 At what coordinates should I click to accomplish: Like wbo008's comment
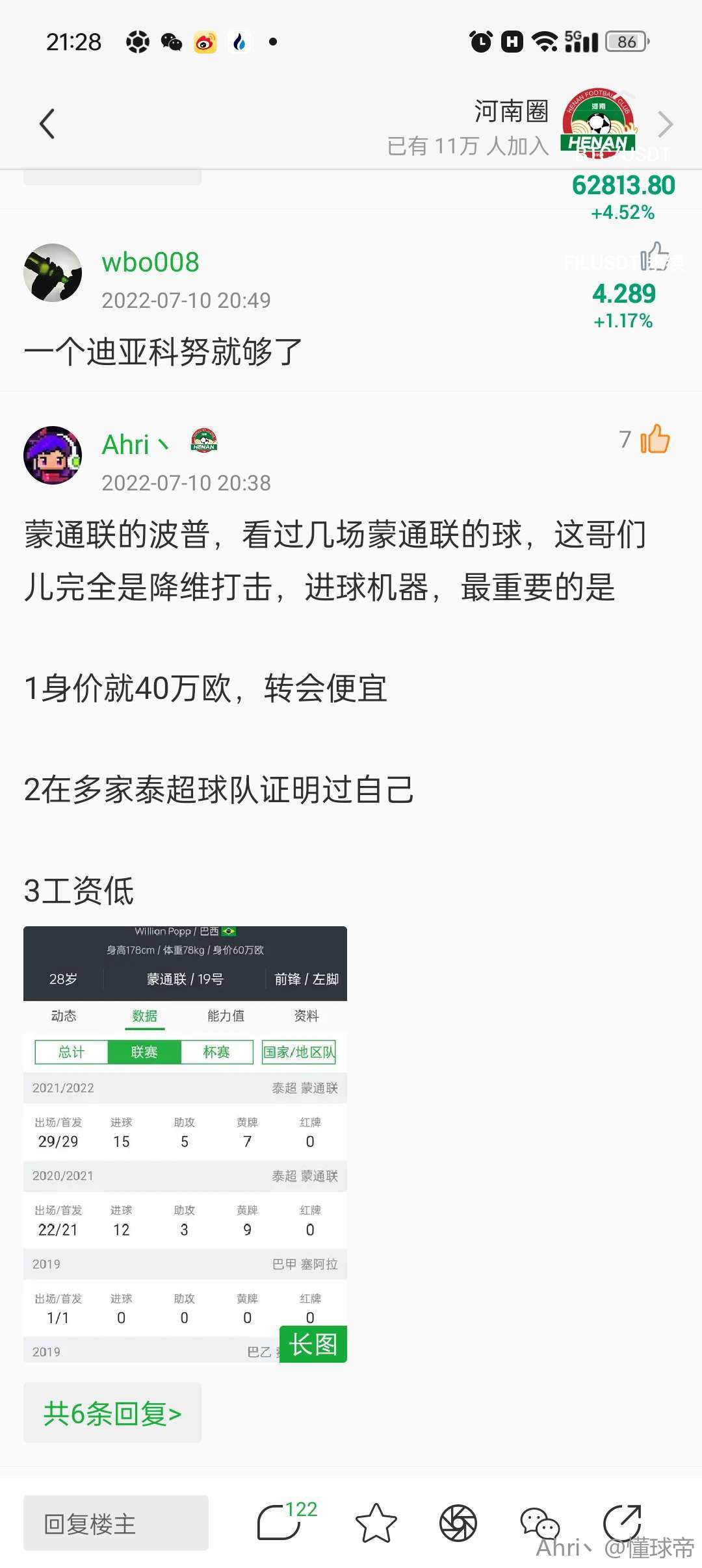click(x=654, y=257)
